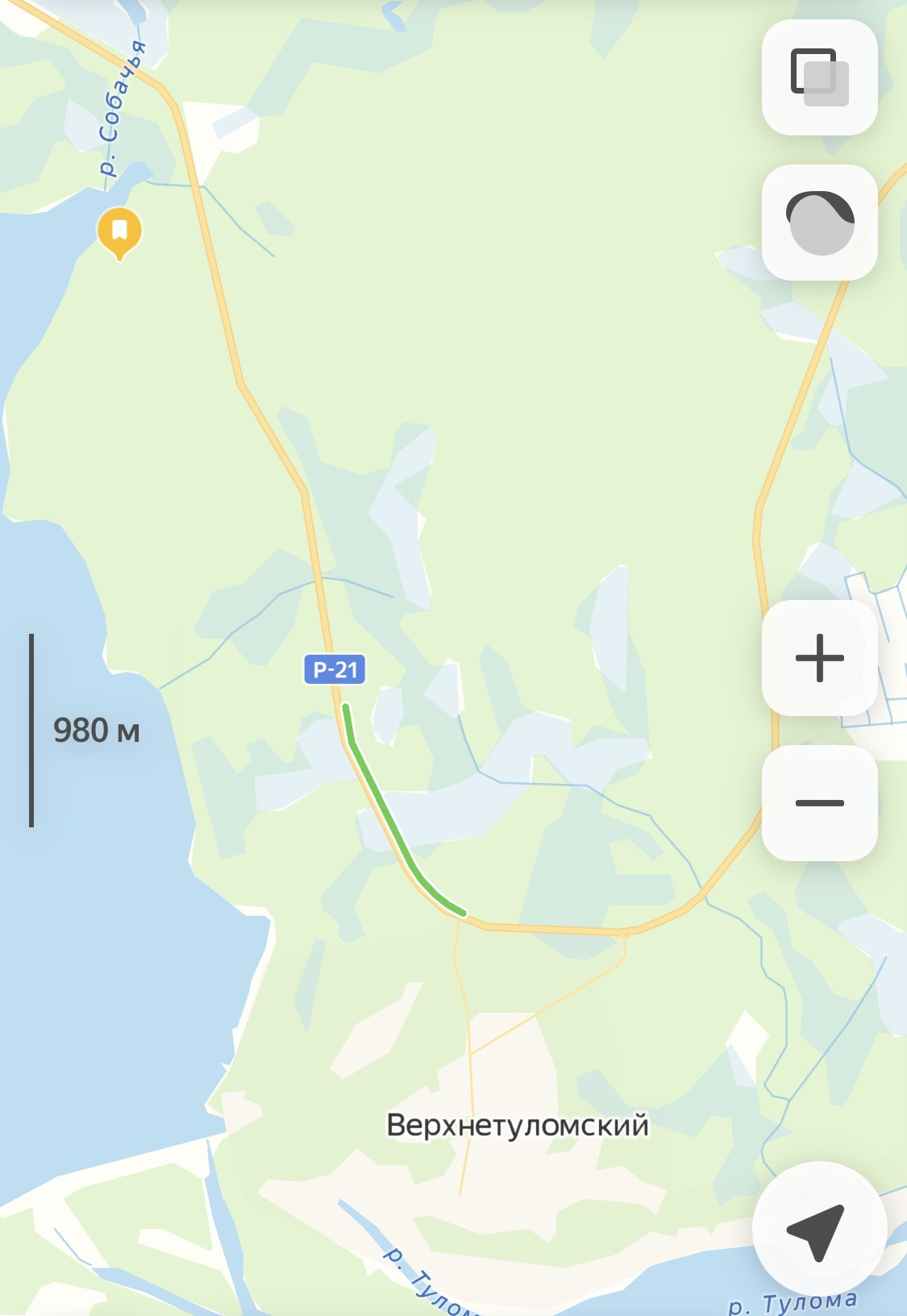
Task: Open the yellow bookmark pin on map
Action: coord(119,231)
